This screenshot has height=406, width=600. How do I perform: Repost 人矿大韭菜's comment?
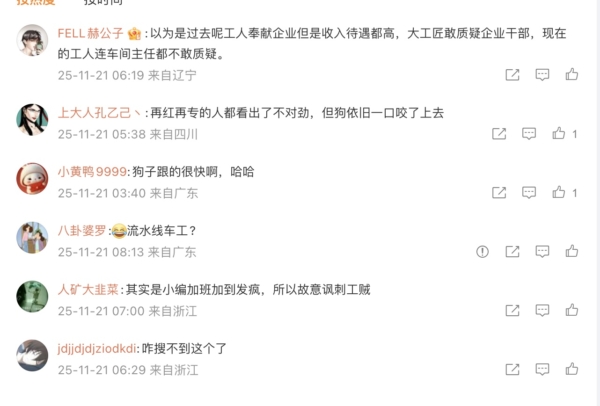click(512, 311)
